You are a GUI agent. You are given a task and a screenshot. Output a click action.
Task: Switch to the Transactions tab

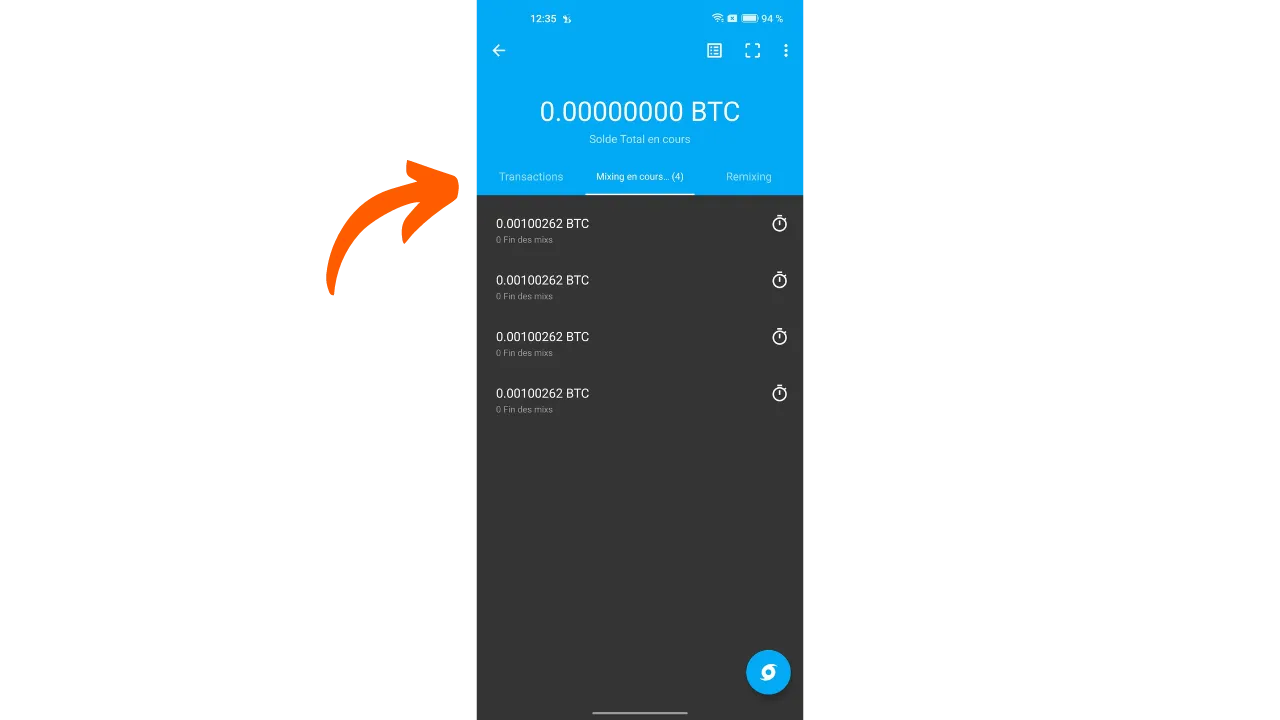(531, 177)
